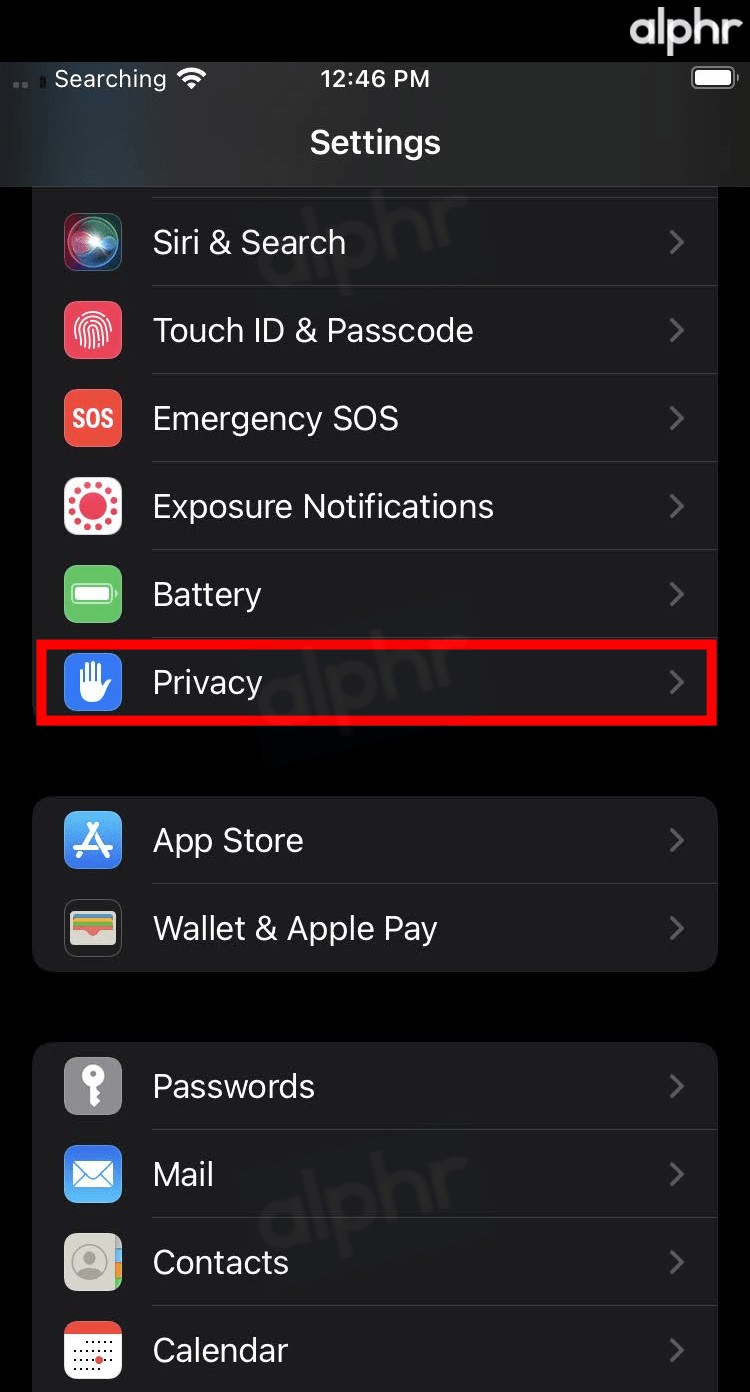Image resolution: width=750 pixels, height=1392 pixels.
Task: Open Touch ID & Passcode
Action: pos(375,330)
